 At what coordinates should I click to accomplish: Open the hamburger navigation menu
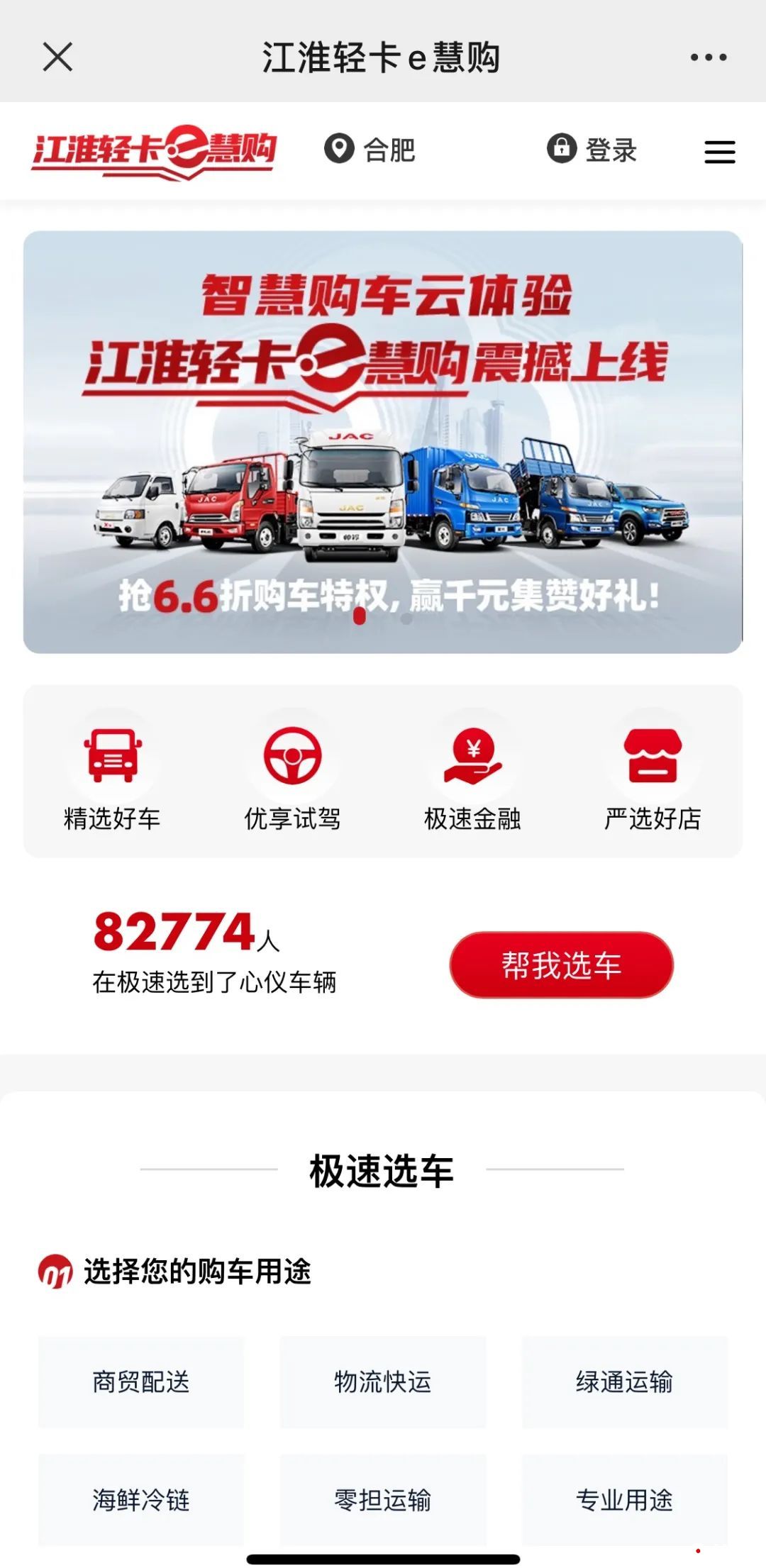(x=719, y=152)
